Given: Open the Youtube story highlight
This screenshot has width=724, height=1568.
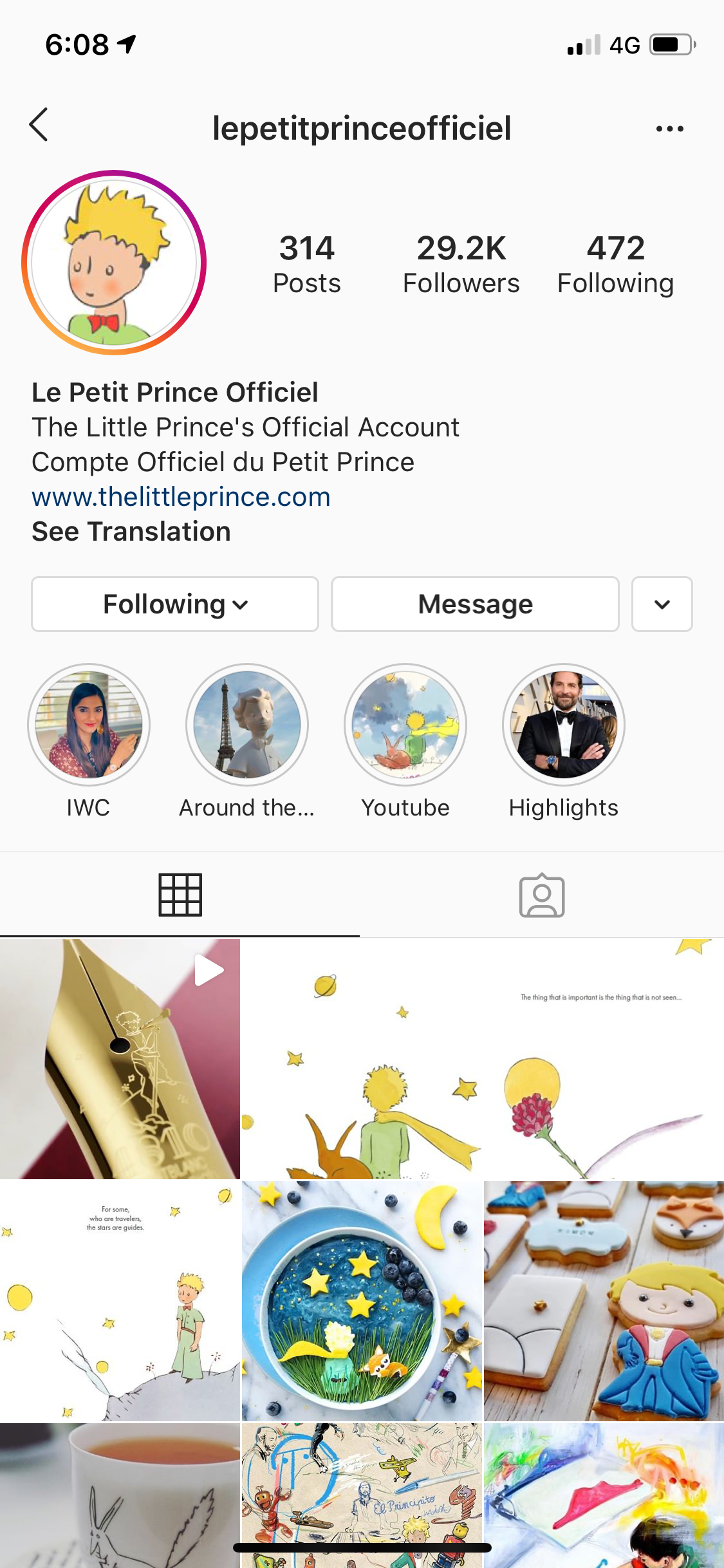Looking at the screenshot, I should point(405,725).
